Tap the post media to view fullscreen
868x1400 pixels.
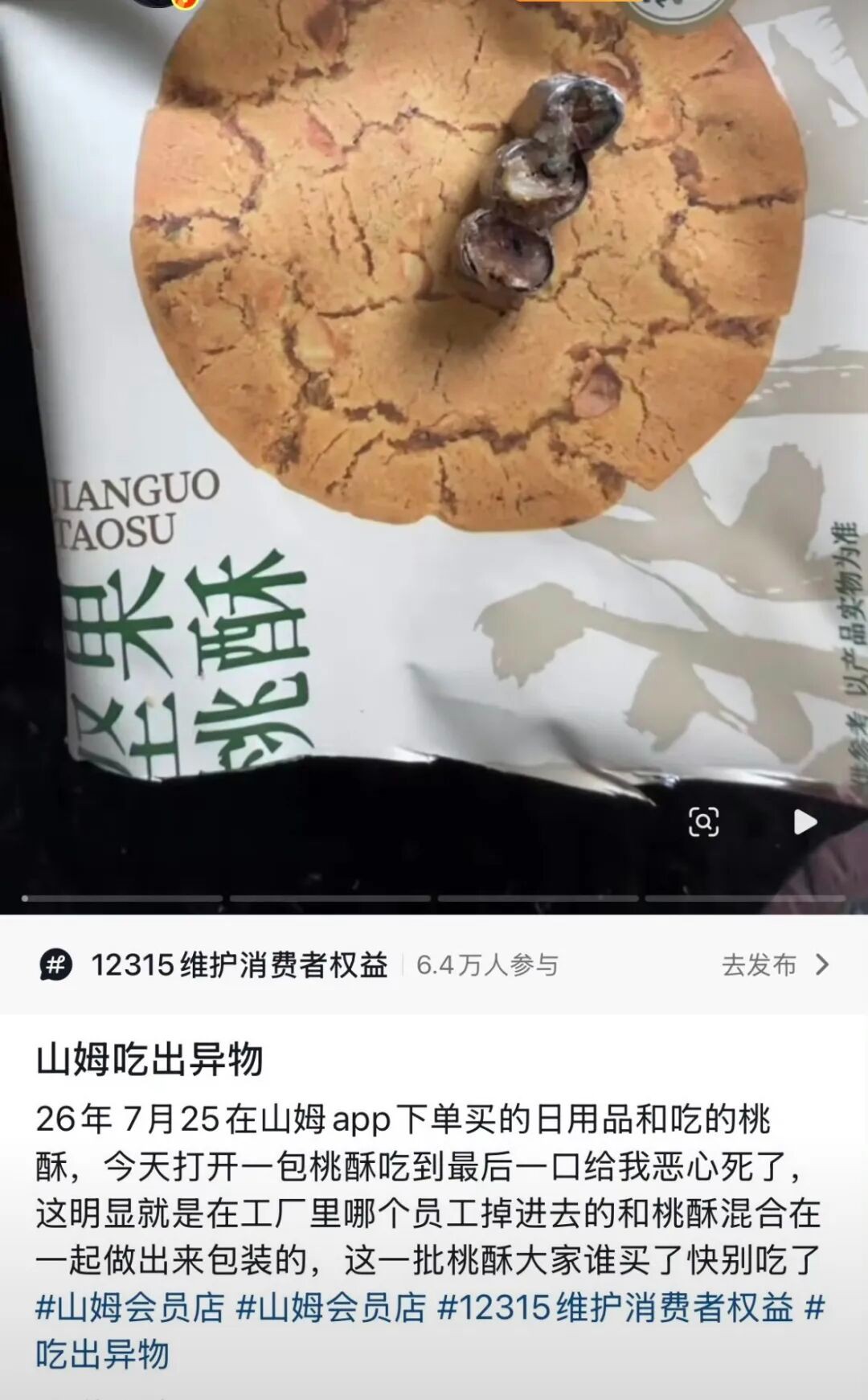434,450
